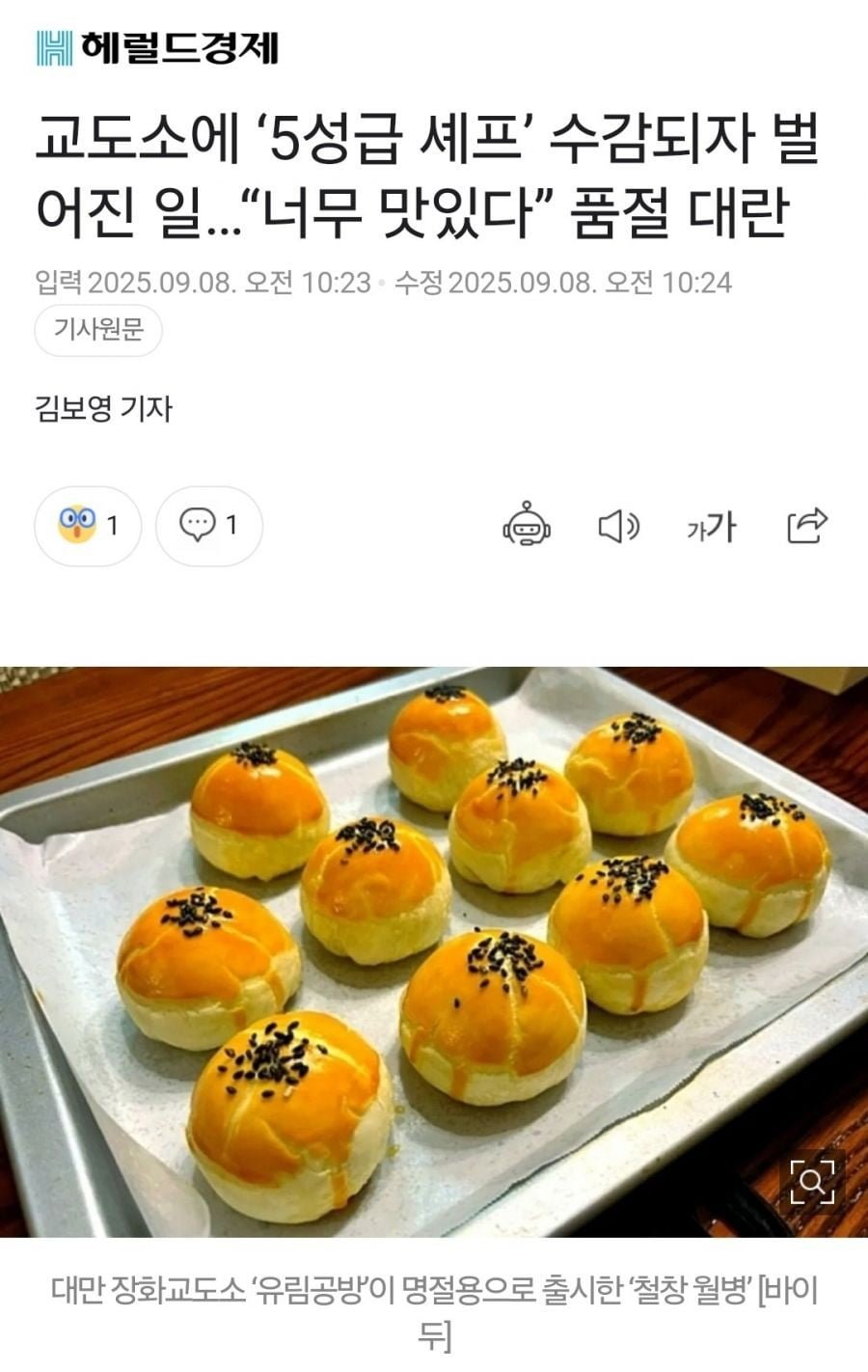
Task: Share this article
Action: pos(806,526)
